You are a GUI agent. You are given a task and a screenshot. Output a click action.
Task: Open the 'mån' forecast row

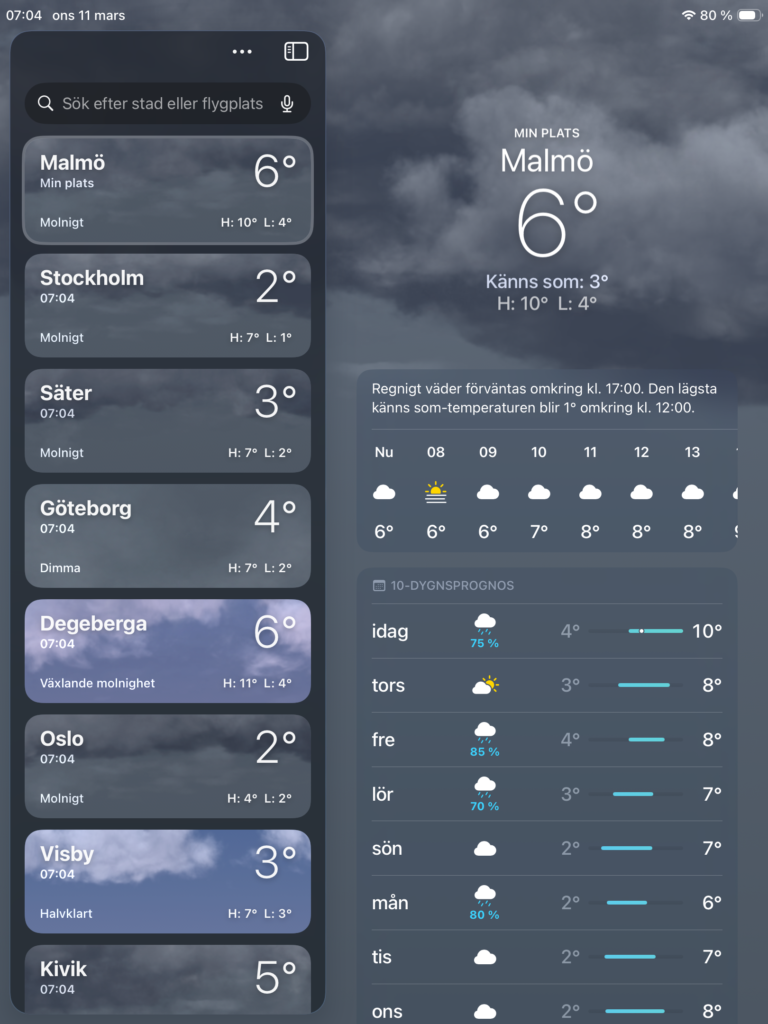(547, 903)
